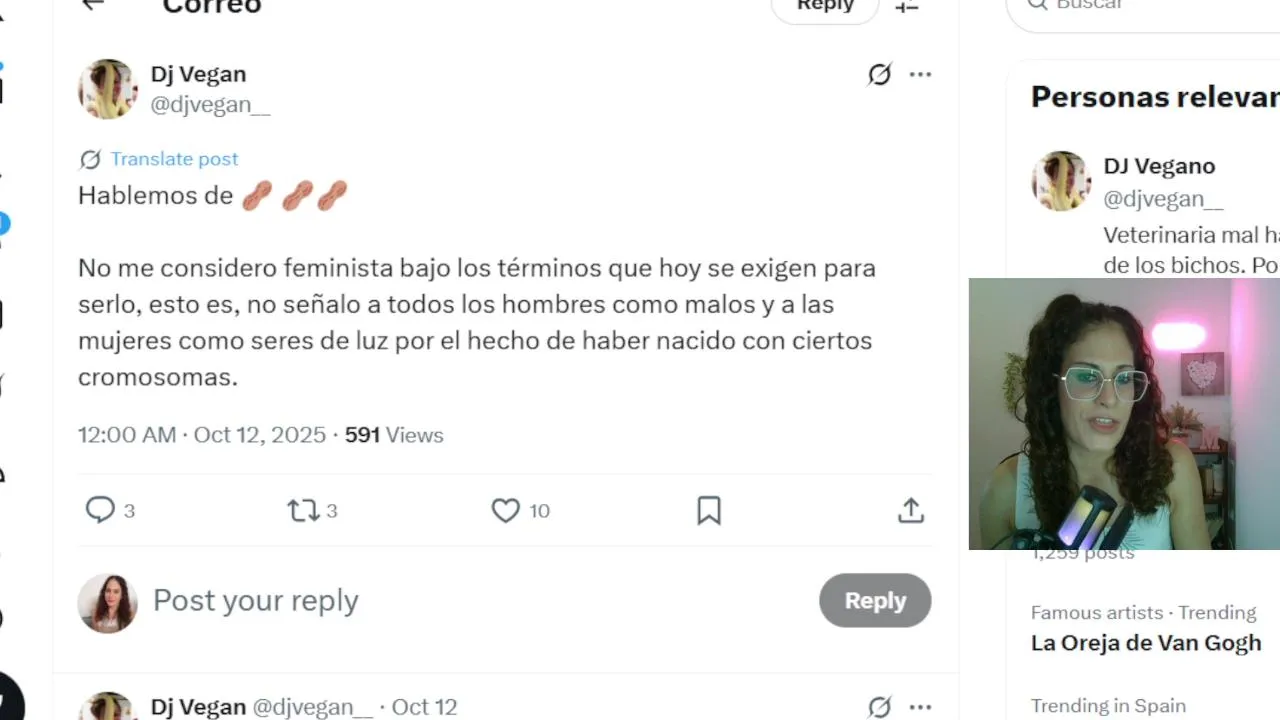Bookmark this post
The width and height of the screenshot is (1280, 720).
[709, 511]
